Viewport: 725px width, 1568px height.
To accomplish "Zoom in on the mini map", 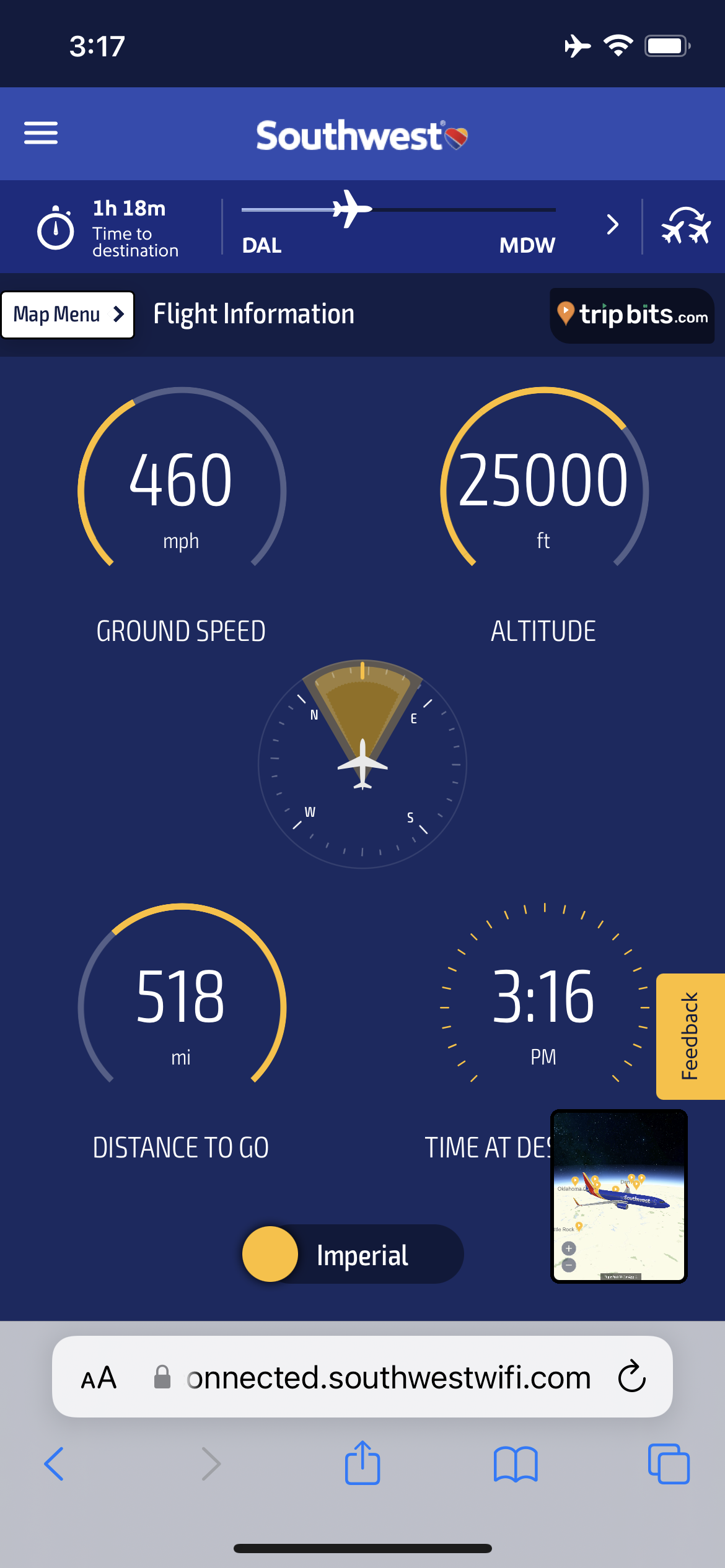I will pos(569,1248).
